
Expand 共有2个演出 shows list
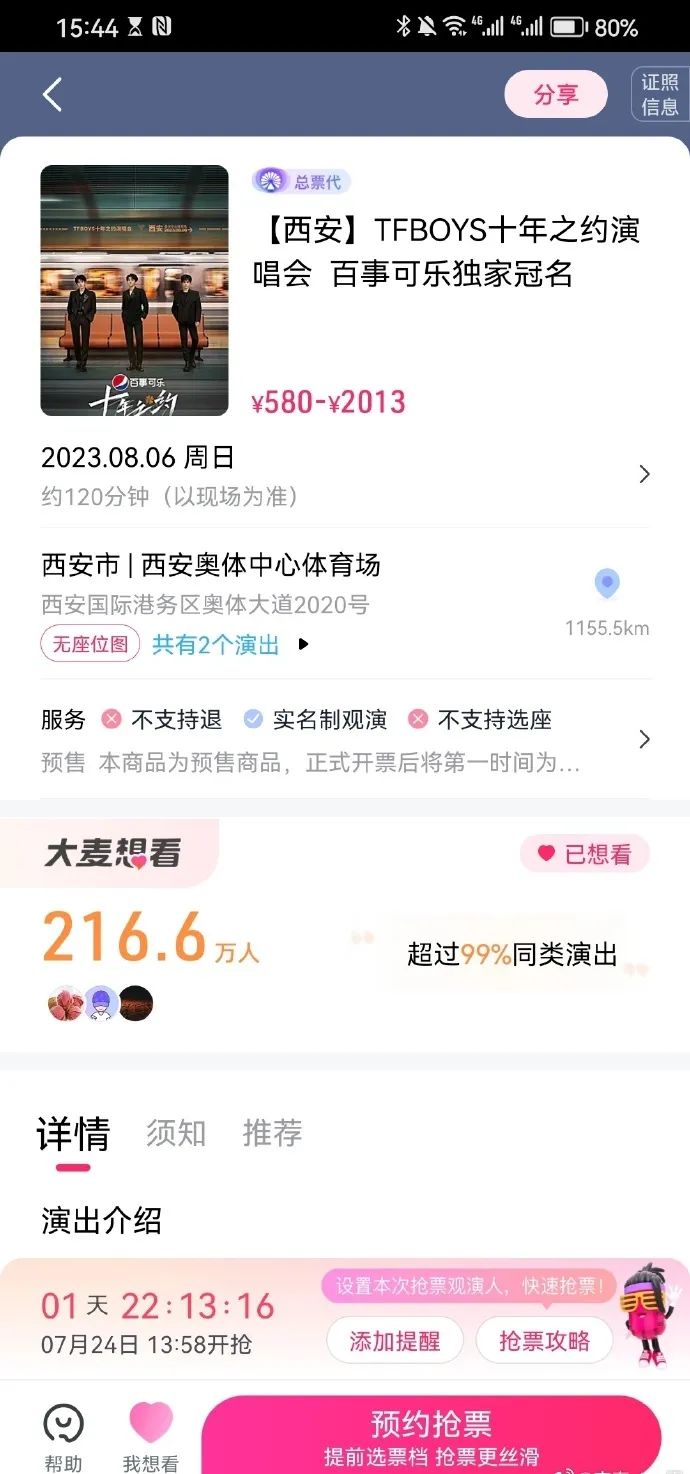230,645
